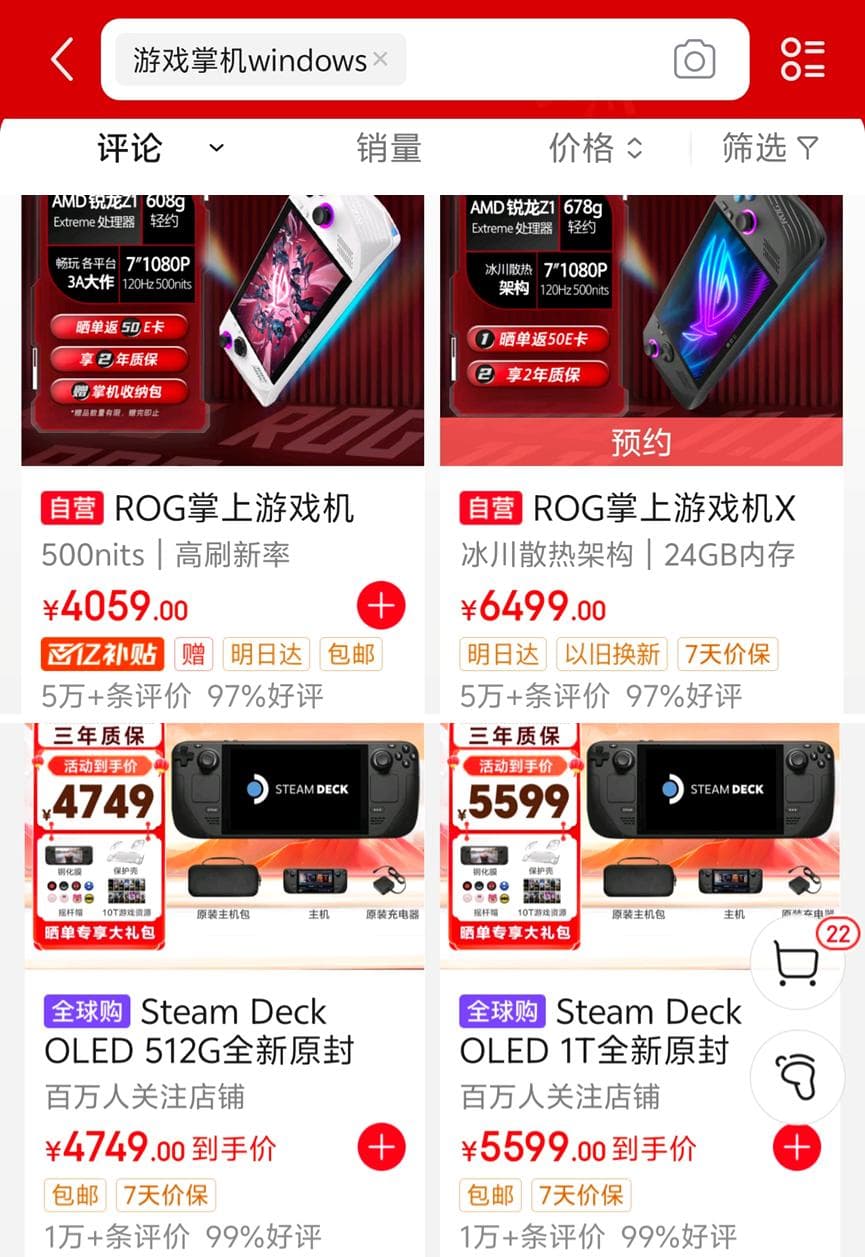The width and height of the screenshot is (865, 1257).
Task: Tap the search box field
Action: pos(530,60)
